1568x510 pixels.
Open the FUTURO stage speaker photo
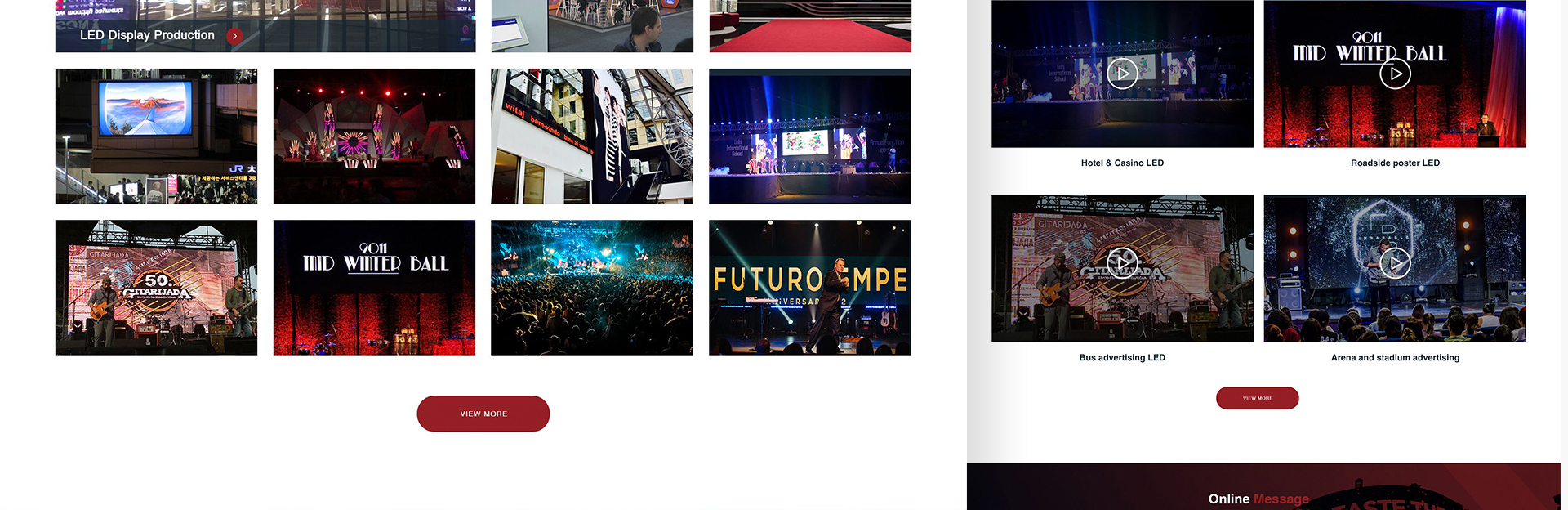[x=809, y=288]
